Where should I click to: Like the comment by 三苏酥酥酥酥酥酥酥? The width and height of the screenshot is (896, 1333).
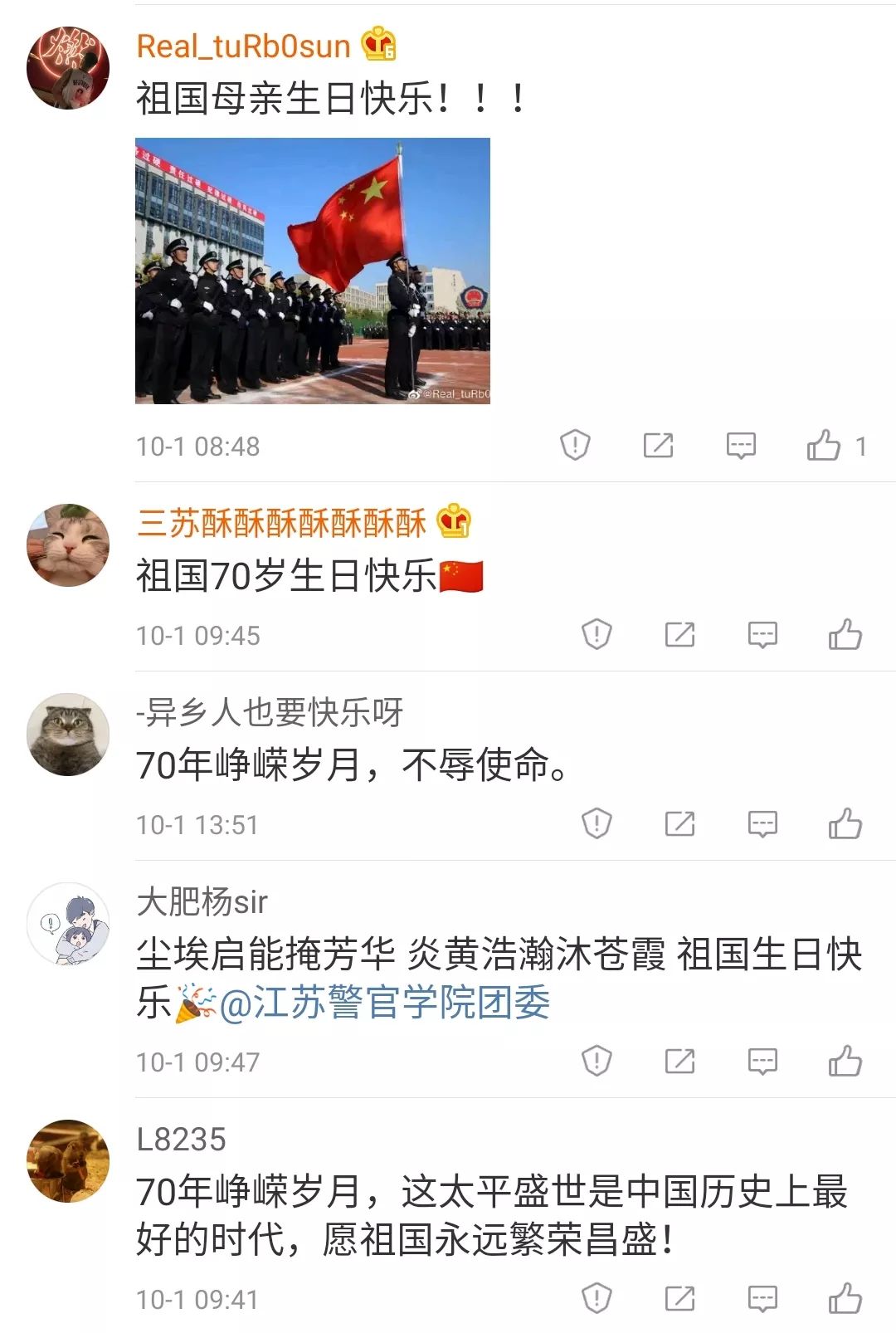pos(845,635)
